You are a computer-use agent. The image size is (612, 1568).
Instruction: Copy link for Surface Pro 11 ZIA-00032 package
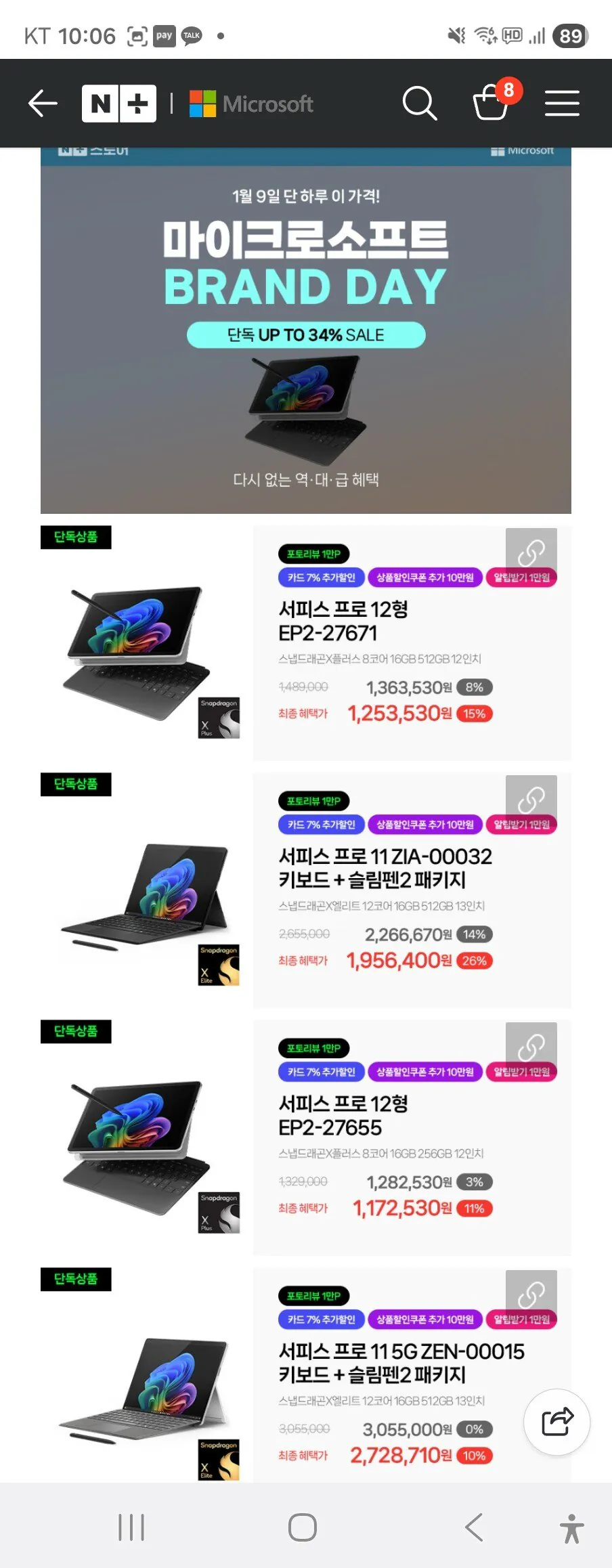[x=532, y=800]
